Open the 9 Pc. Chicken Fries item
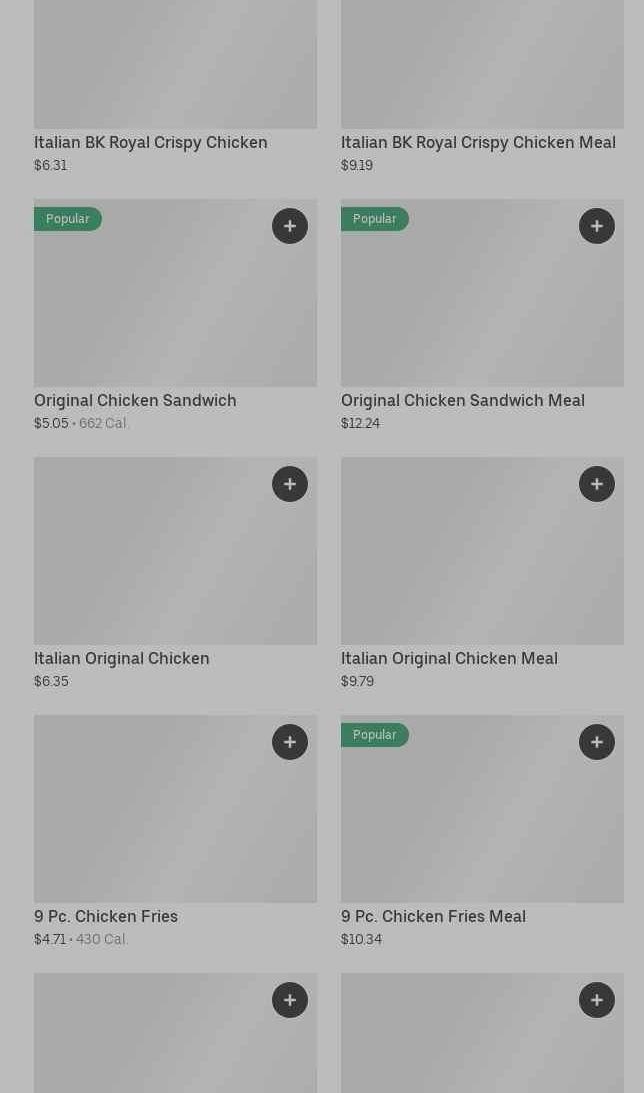Viewport: 644px width, 1093px height. (x=106, y=916)
